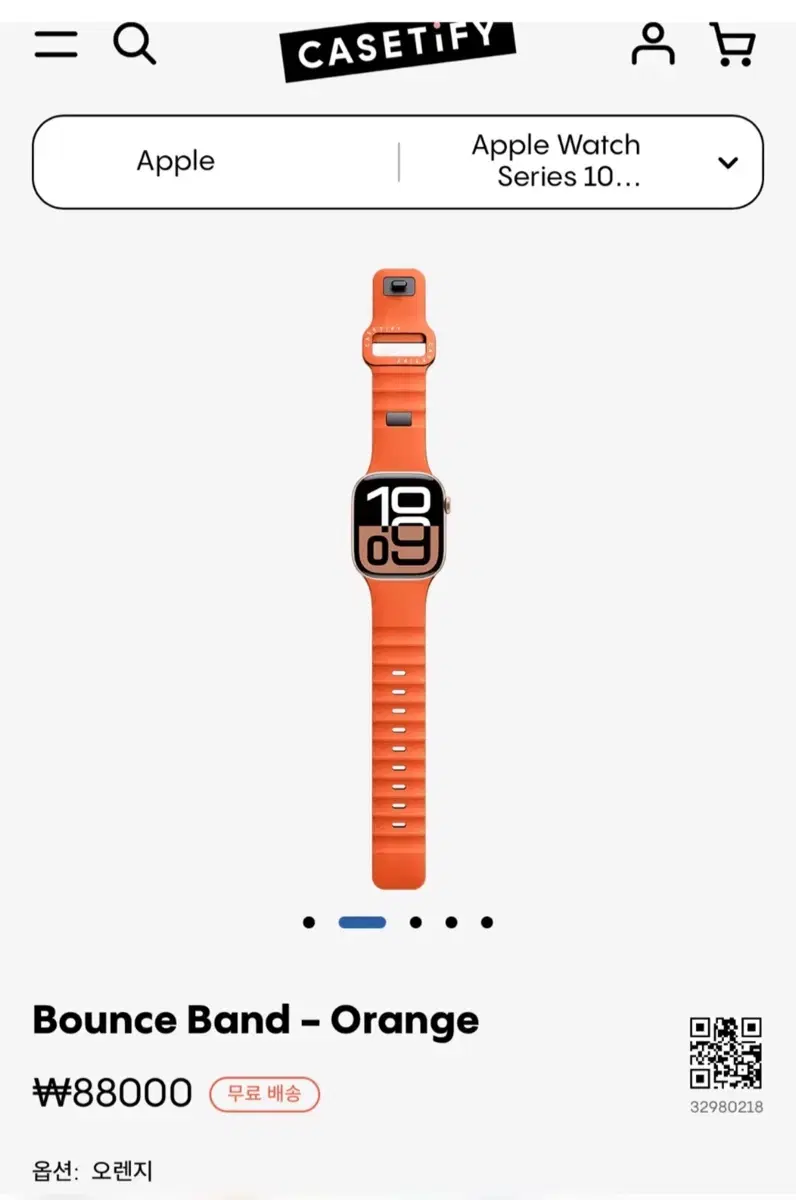Click the search magnifier in the header
The image size is (796, 1200).
[135, 45]
